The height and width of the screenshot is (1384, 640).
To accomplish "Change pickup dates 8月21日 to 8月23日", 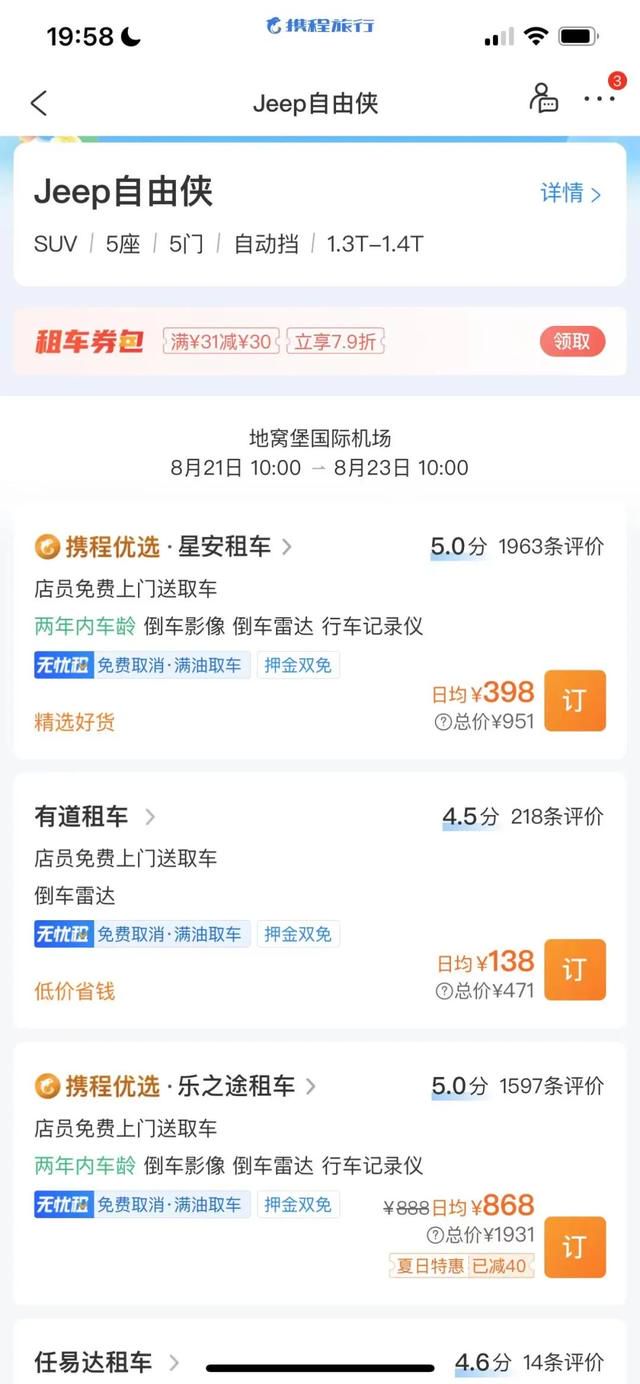I will [x=320, y=467].
